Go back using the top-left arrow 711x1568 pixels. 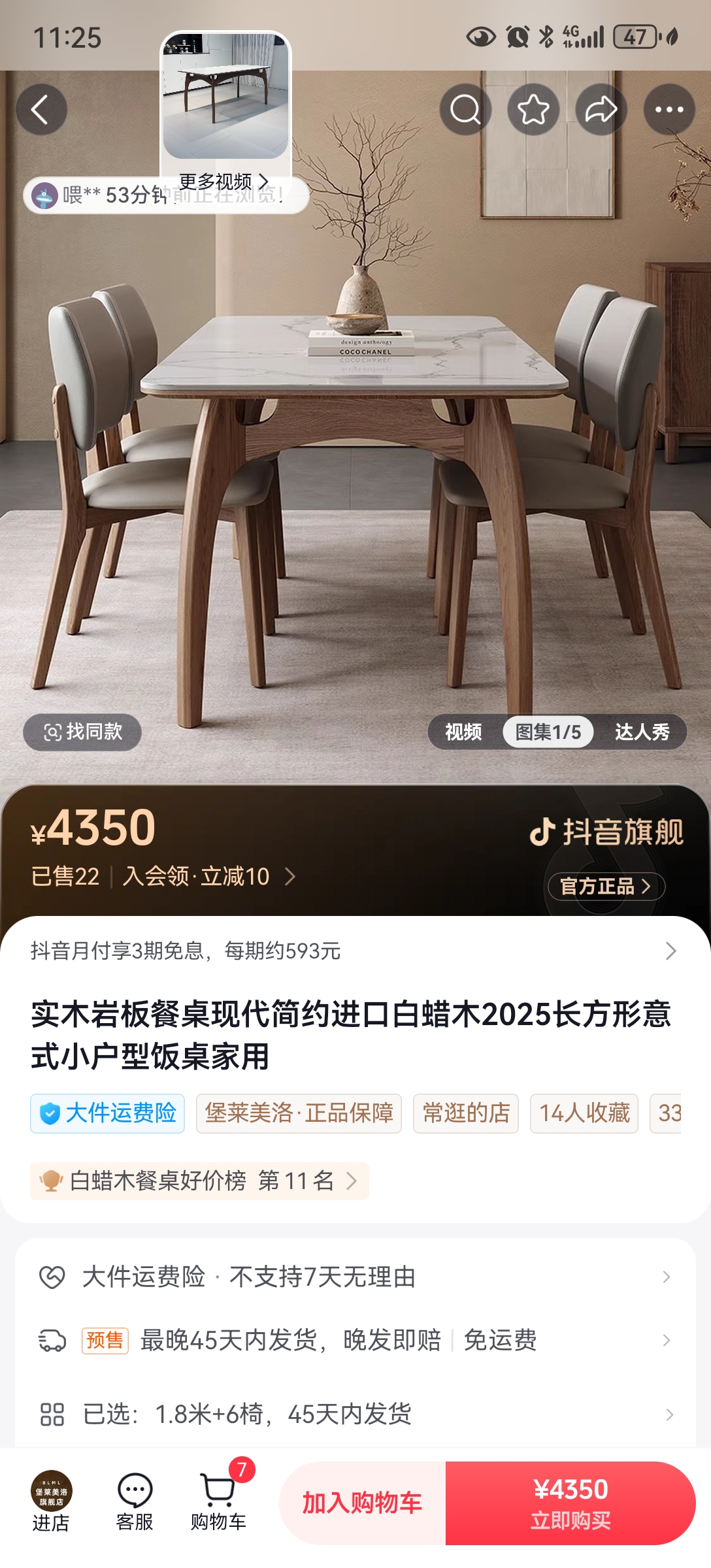pos(41,110)
